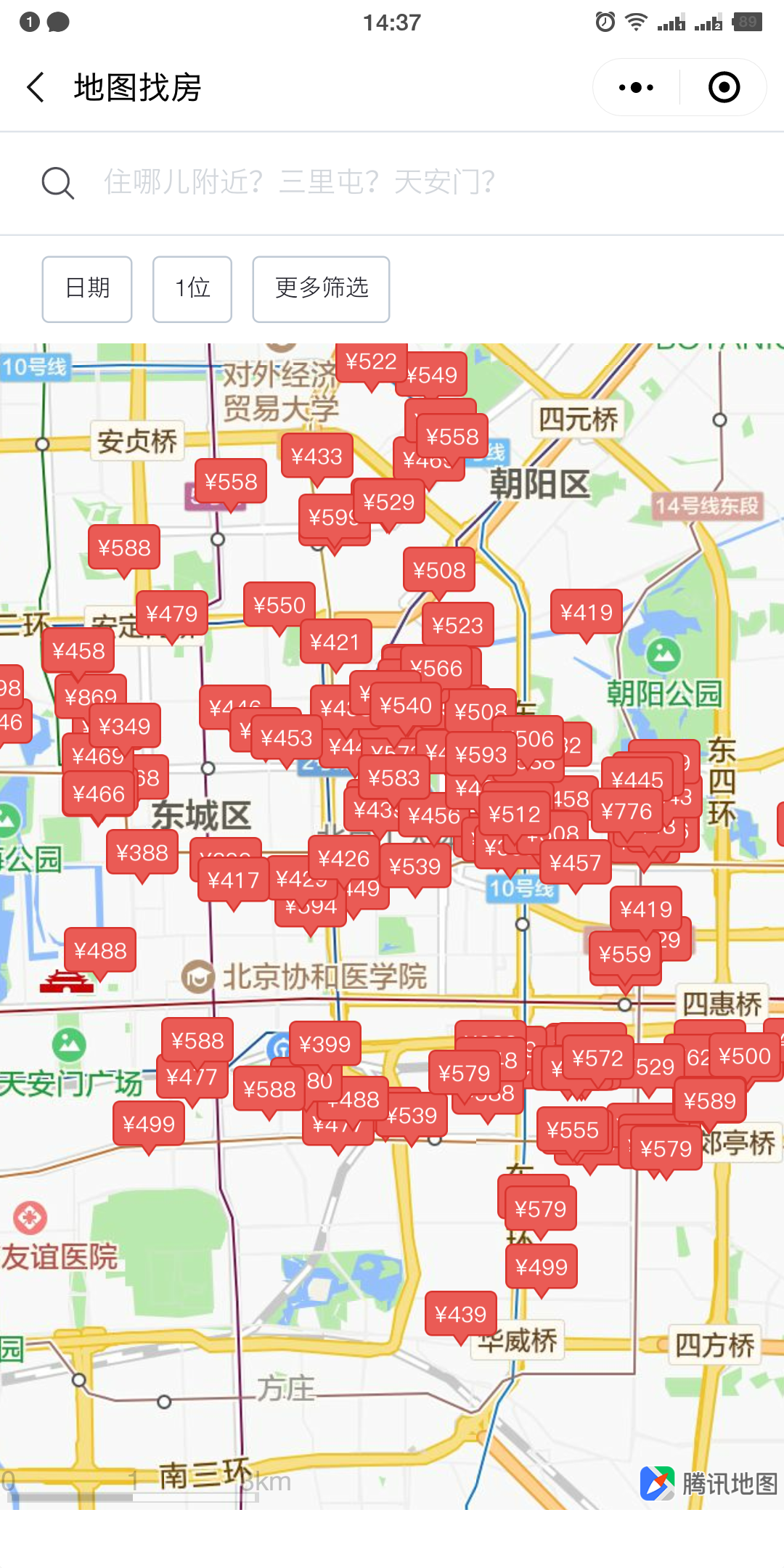
Task: Change the 1位 guest count
Action: (192, 289)
